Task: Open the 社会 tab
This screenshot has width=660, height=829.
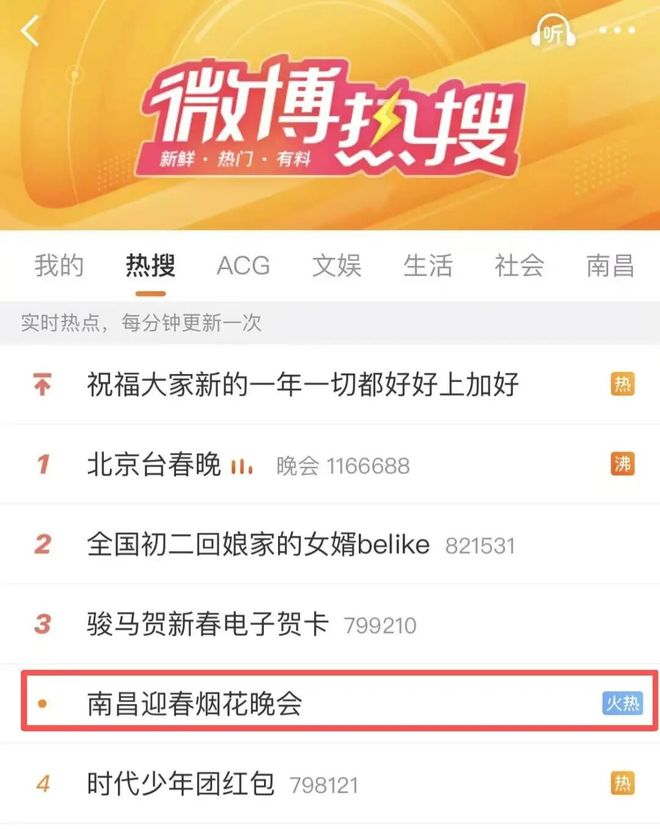Action: (519, 266)
